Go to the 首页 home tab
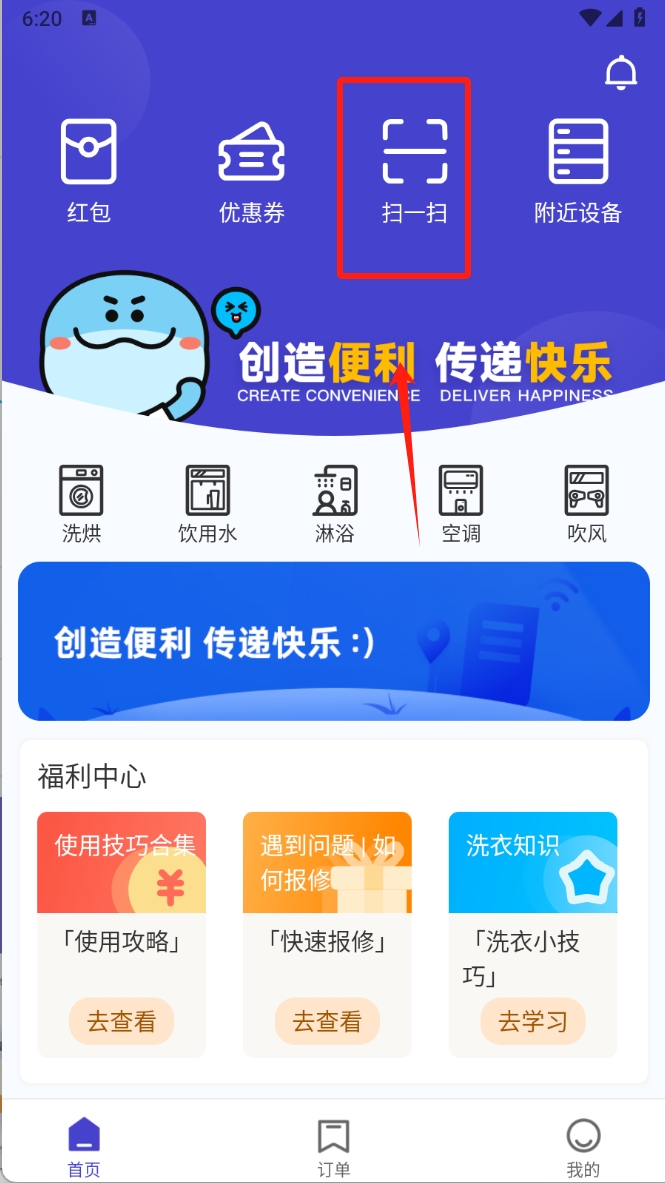The image size is (665, 1183). [84, 1148]
